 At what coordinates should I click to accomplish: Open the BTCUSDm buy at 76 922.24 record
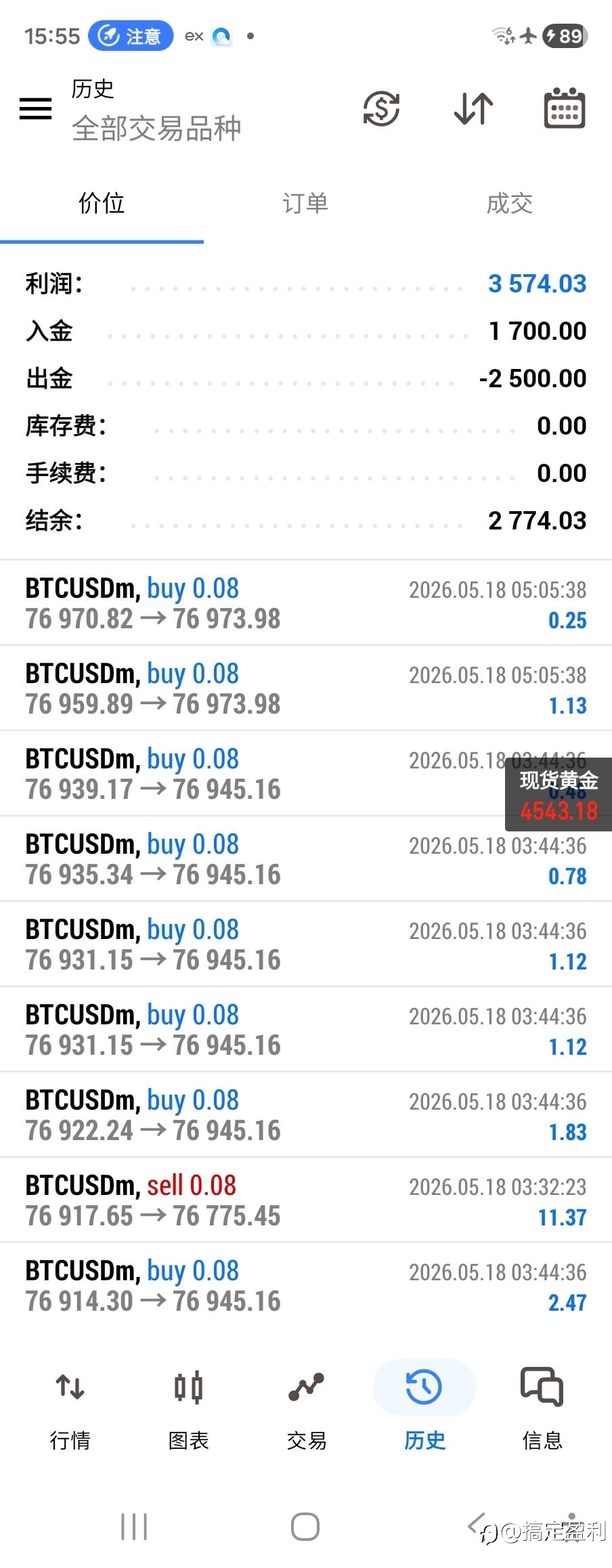click(306, 1115)
